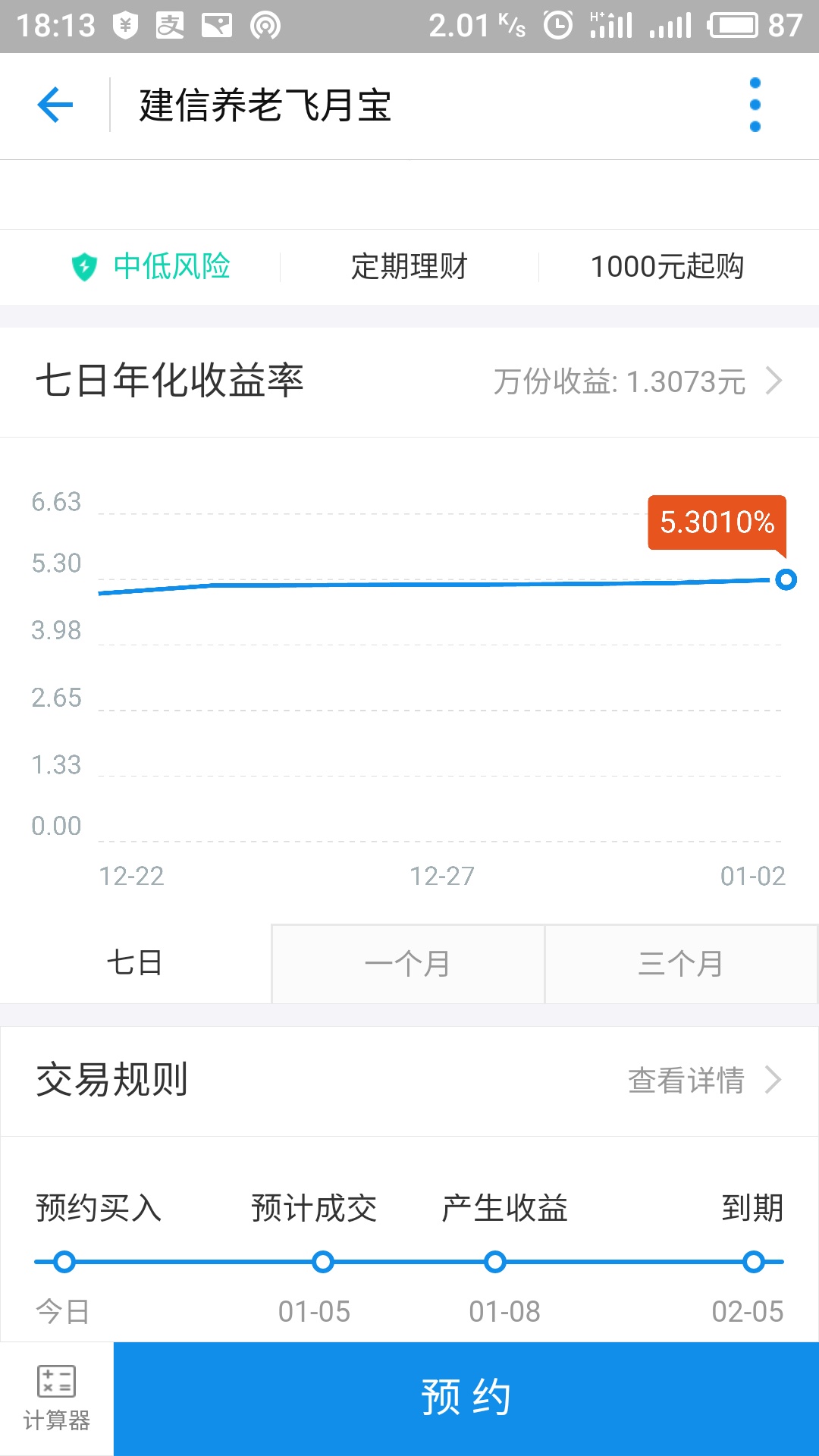
Task: Open the three-dot overflow menu
Action: click(754, 106)
